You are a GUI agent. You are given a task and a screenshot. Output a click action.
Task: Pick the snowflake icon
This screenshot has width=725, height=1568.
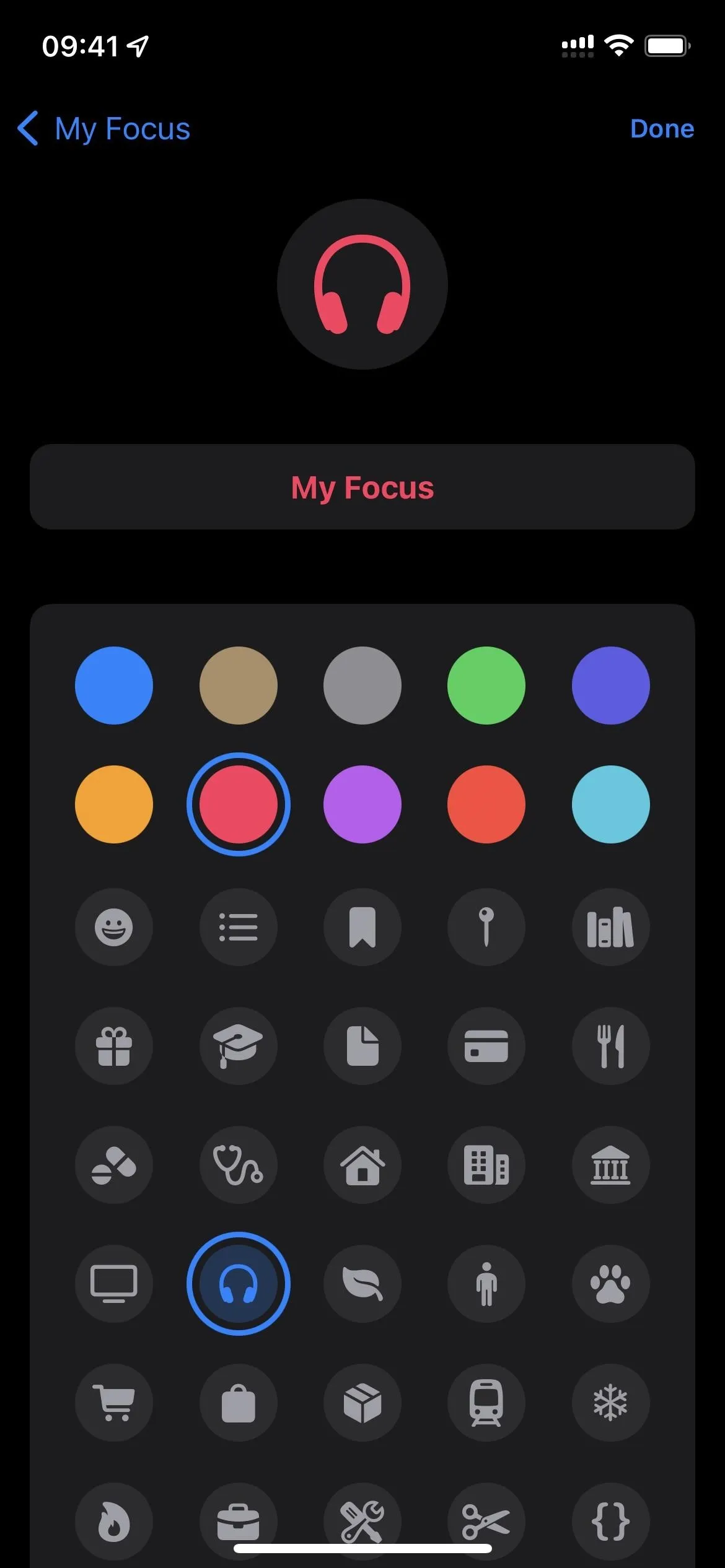[x=611, y=1403]
